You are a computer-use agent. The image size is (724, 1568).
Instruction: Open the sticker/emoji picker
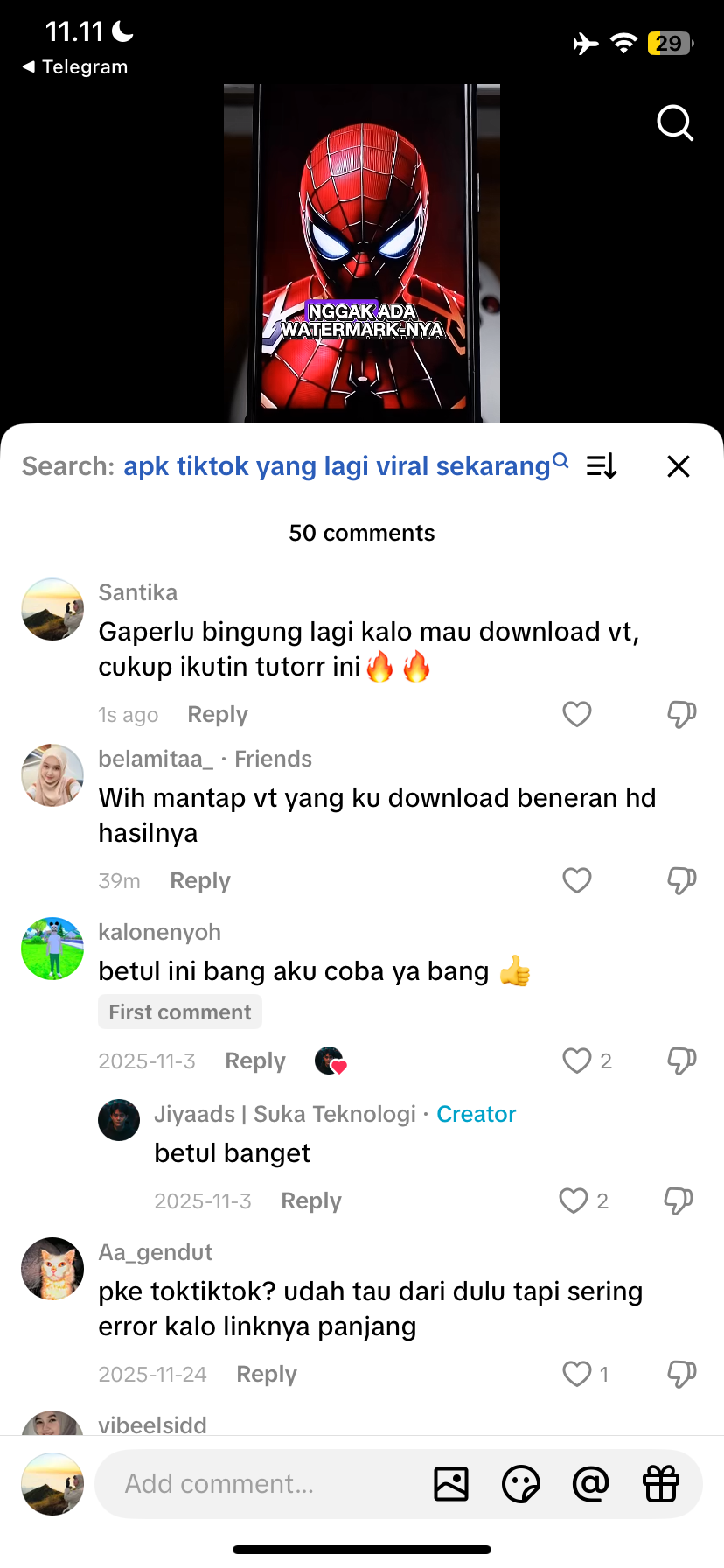(x=521, y=1484)
